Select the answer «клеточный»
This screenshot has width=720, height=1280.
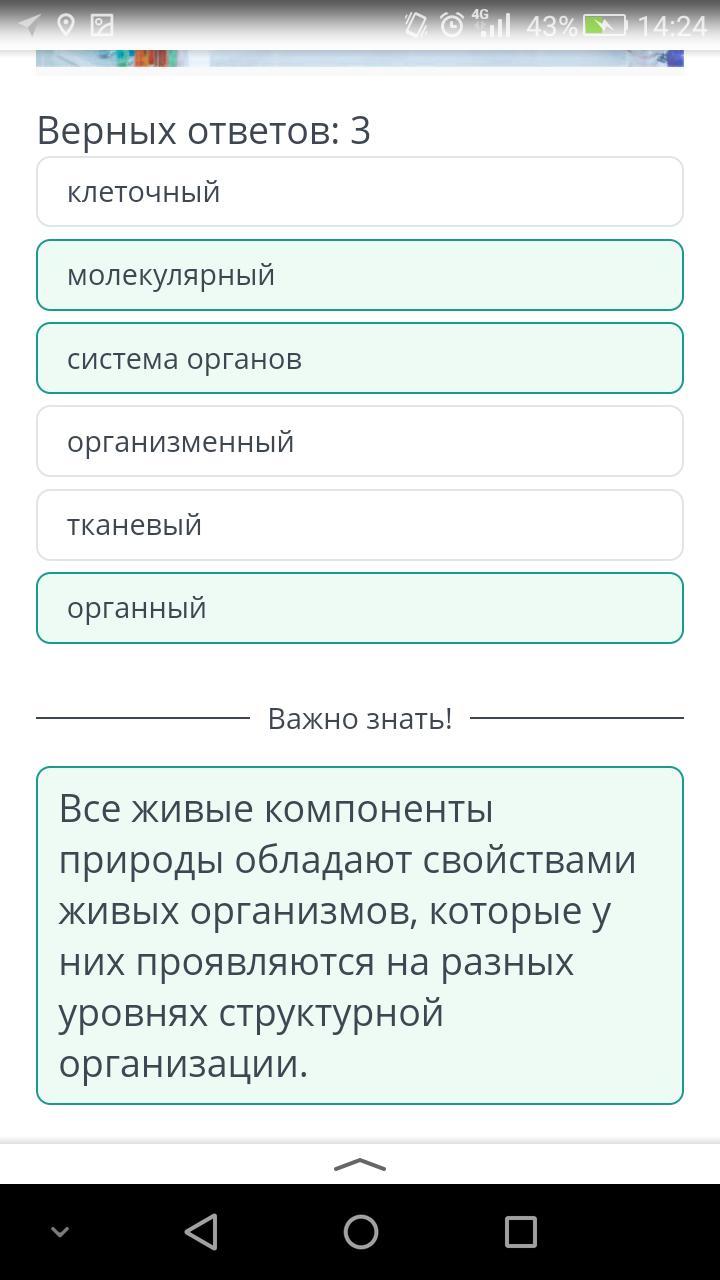(360, 192)
